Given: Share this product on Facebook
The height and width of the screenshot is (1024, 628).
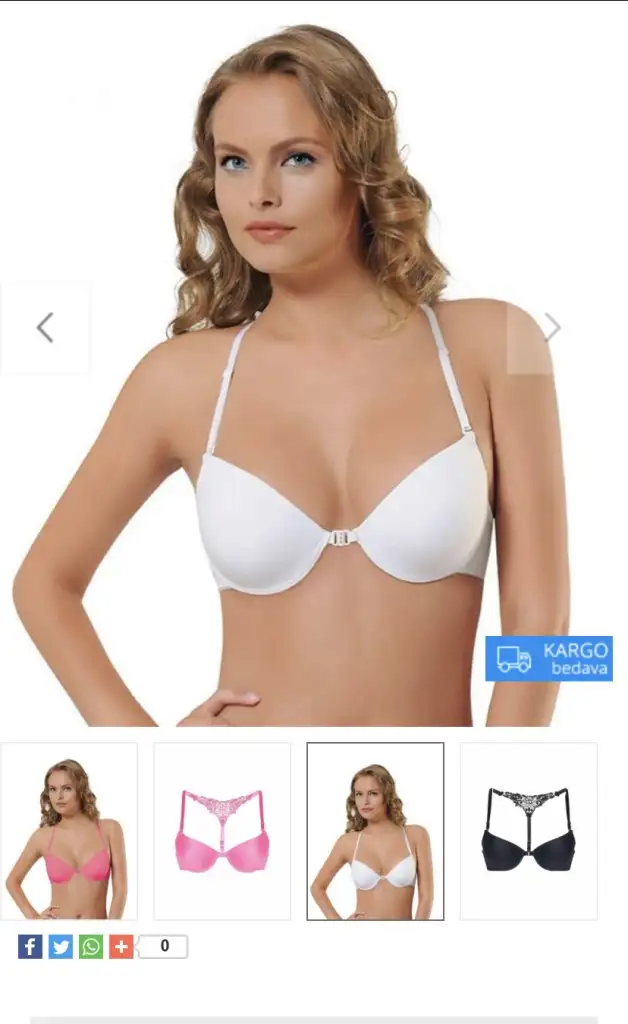Looking at the screenshot, I should (30, 946).
